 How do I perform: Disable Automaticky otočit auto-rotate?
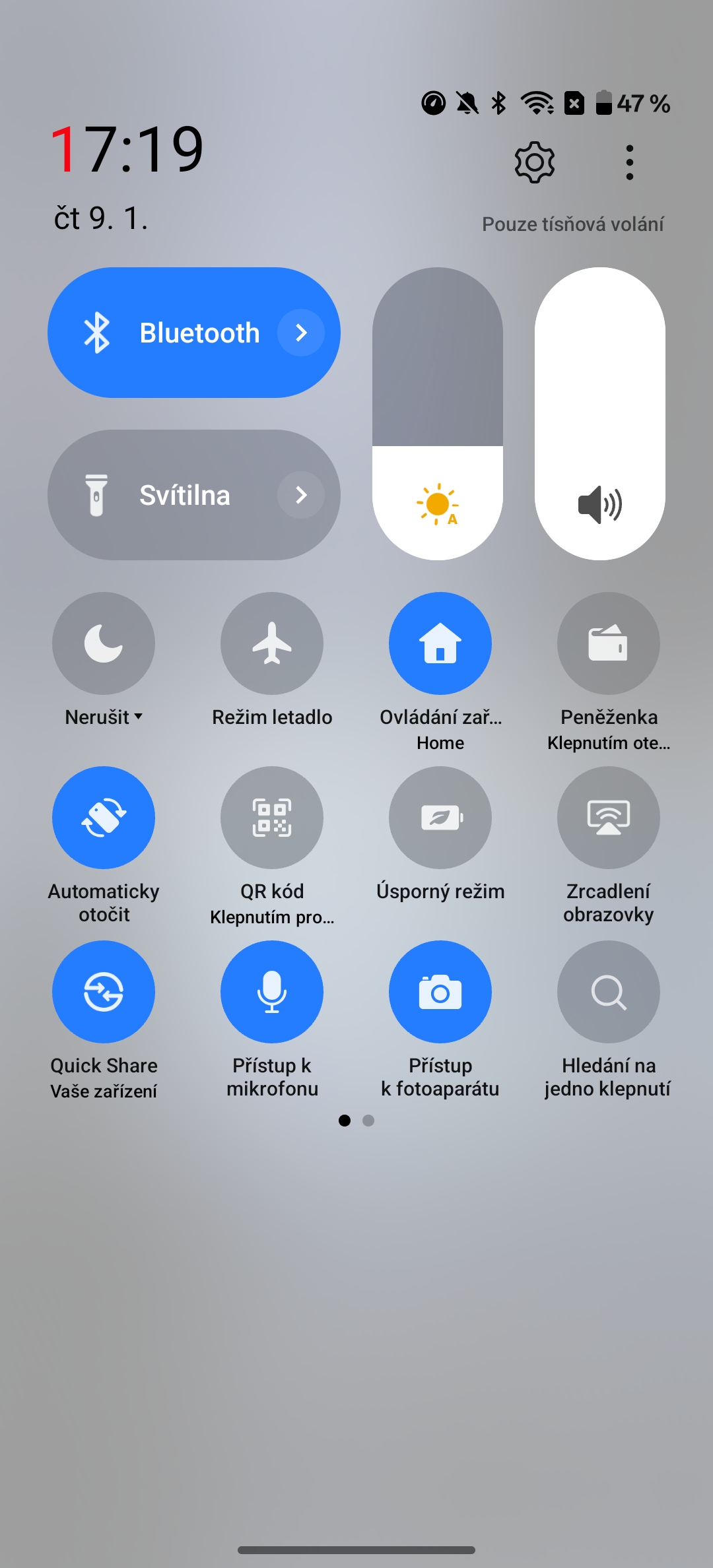click(104, 818)
